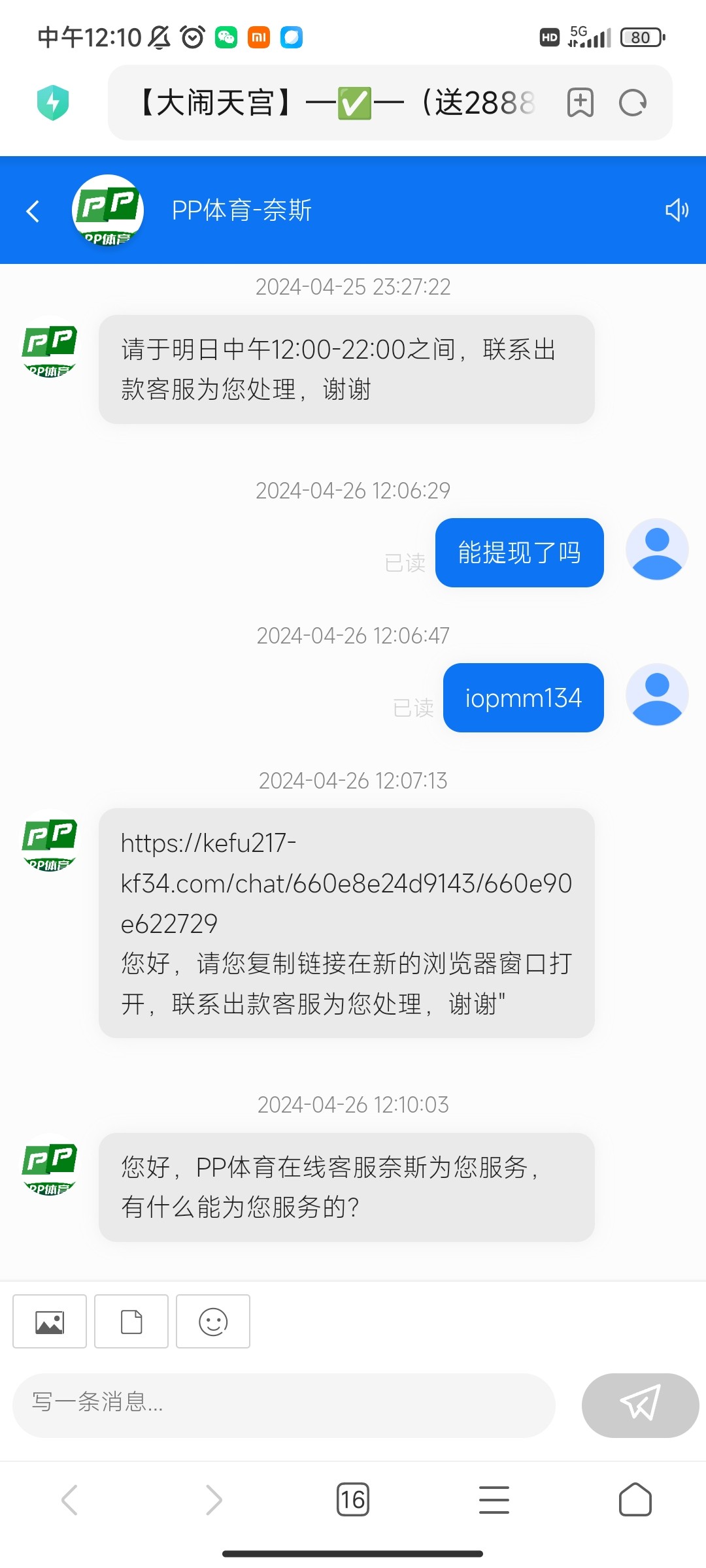Go back using the header chevron
The image size is (706, 1568).
33,211
